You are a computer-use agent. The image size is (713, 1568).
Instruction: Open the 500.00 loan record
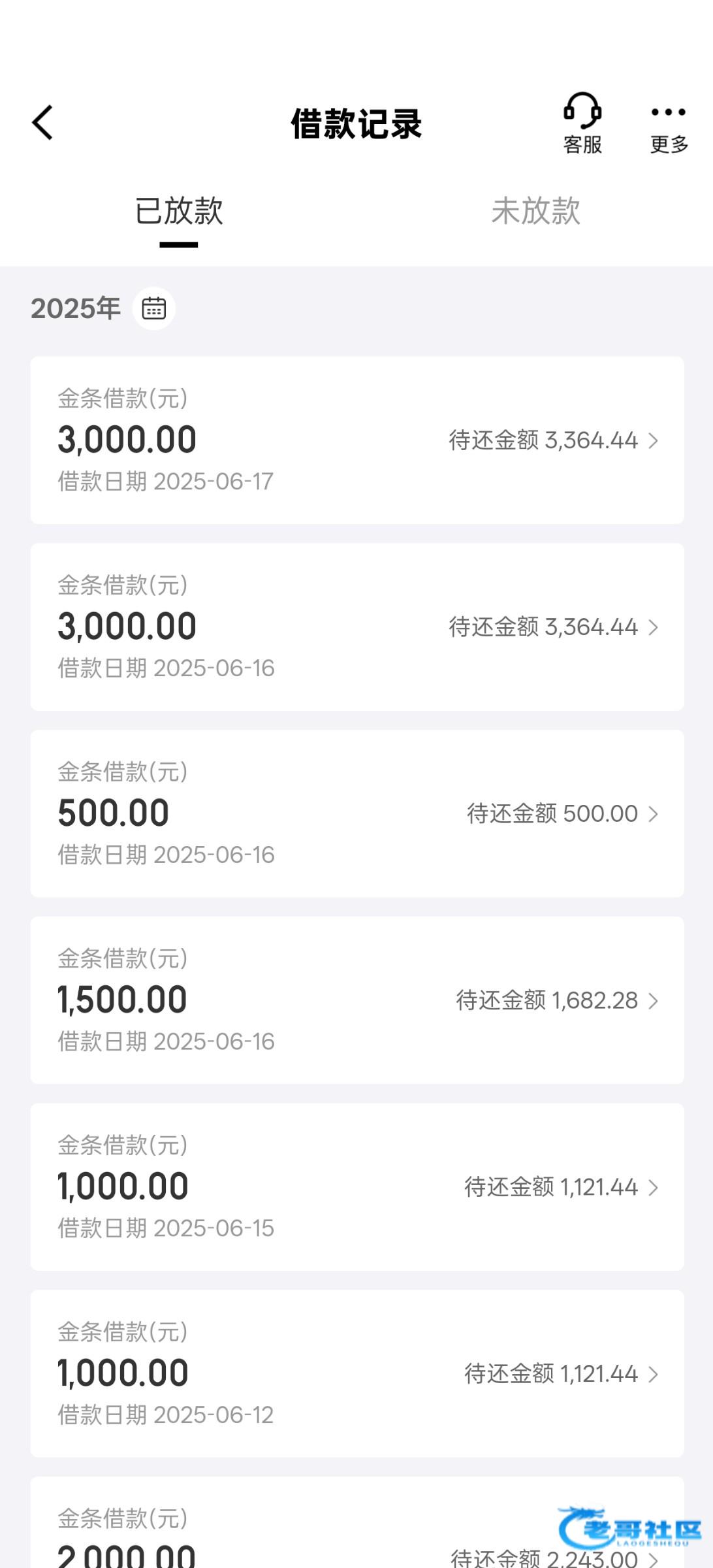click(357, 813)
